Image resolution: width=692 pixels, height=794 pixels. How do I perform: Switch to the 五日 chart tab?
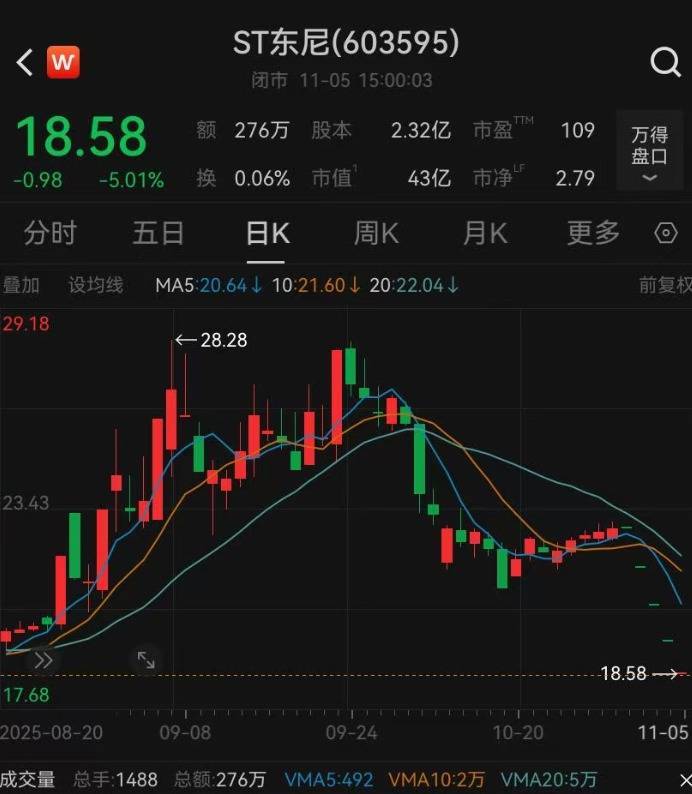158,233
